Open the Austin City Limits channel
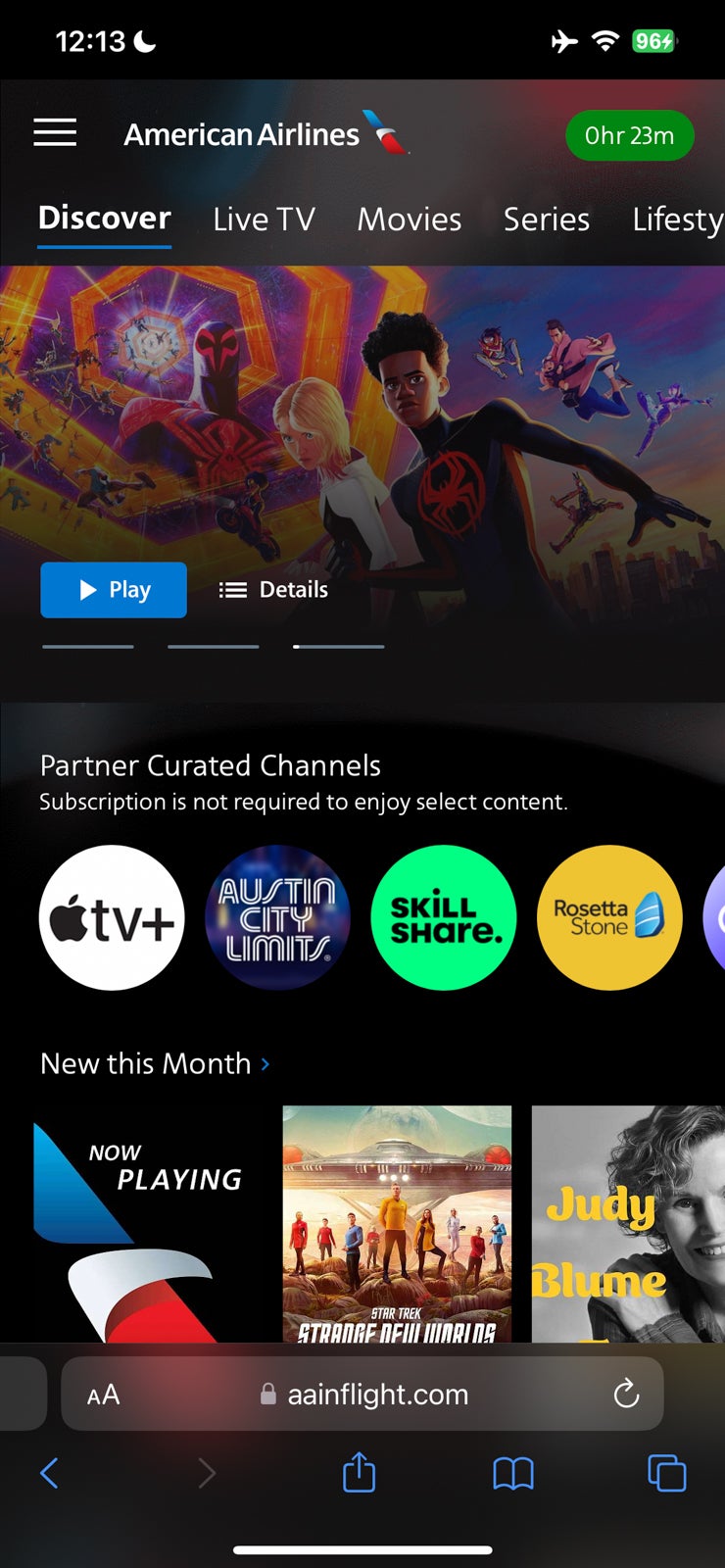The image size is (725, 1568). (x=277, y=918)
